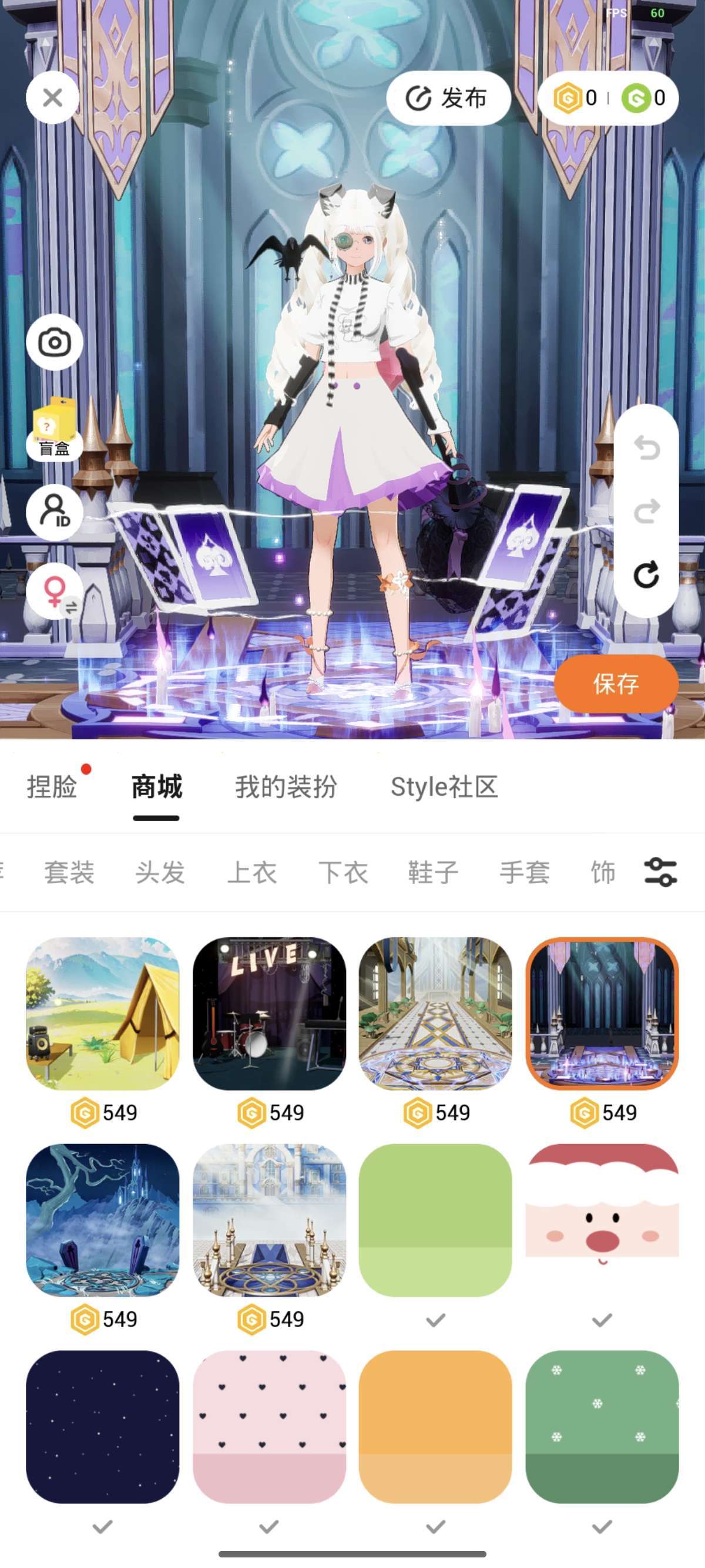Go to the 我的装扮 tab
The height and width of the screenshot is (1568, 705).
pos(286,787)
